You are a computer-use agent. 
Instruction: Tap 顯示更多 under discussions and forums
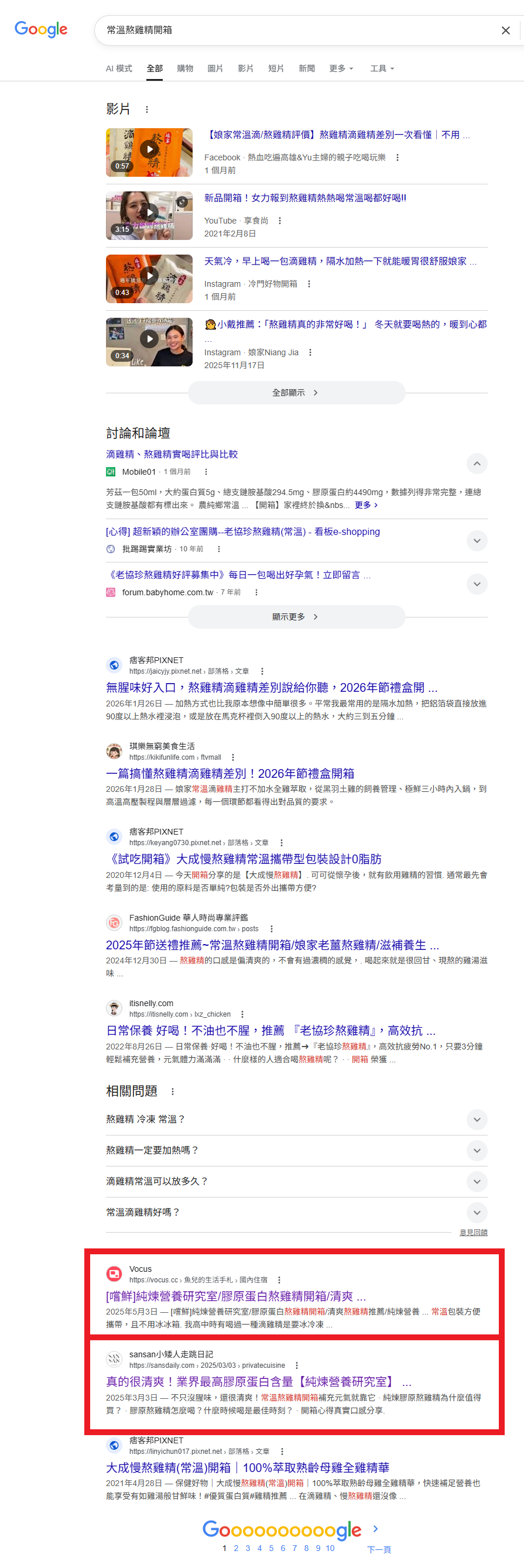(296, 617)
